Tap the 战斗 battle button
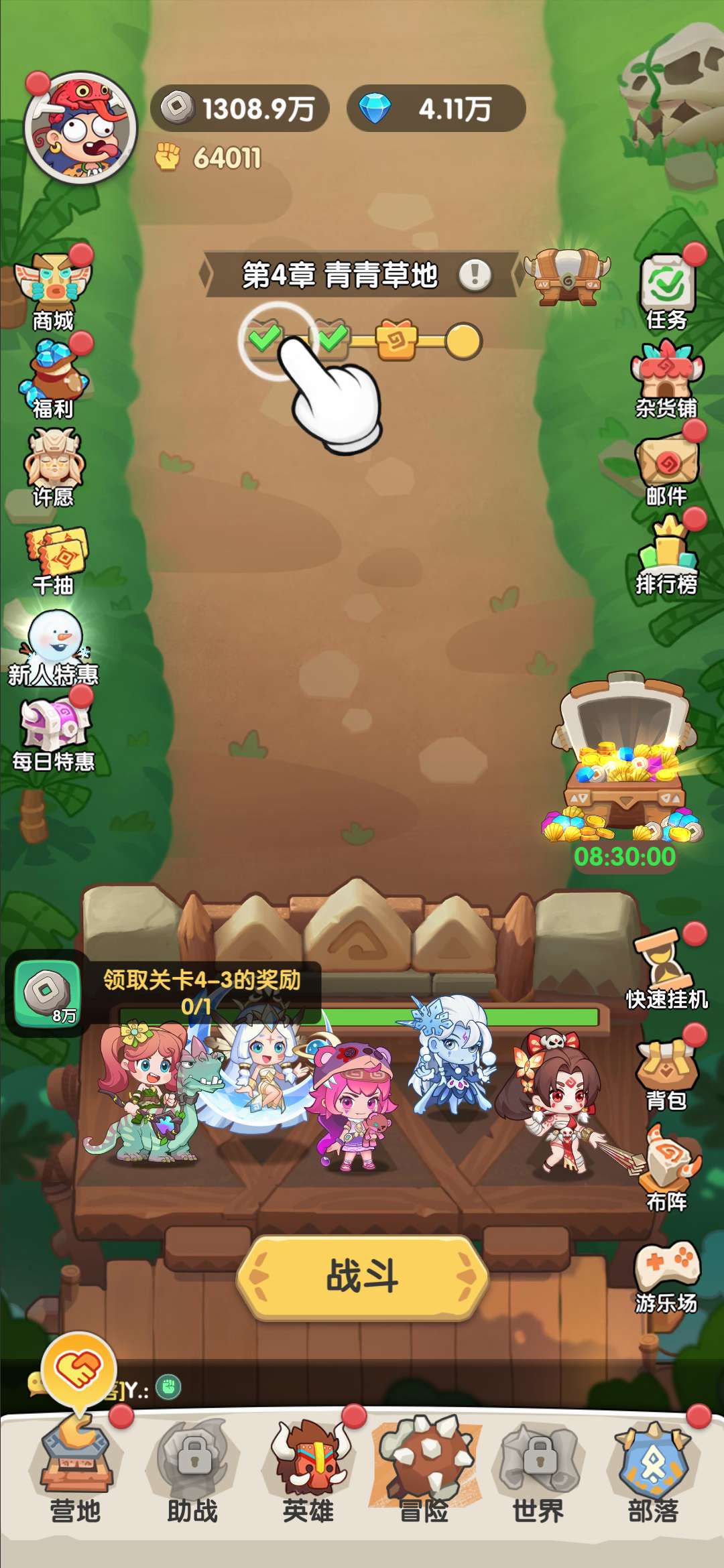The width and height of the screenshot is (724, 1568). coord(362,1275)
